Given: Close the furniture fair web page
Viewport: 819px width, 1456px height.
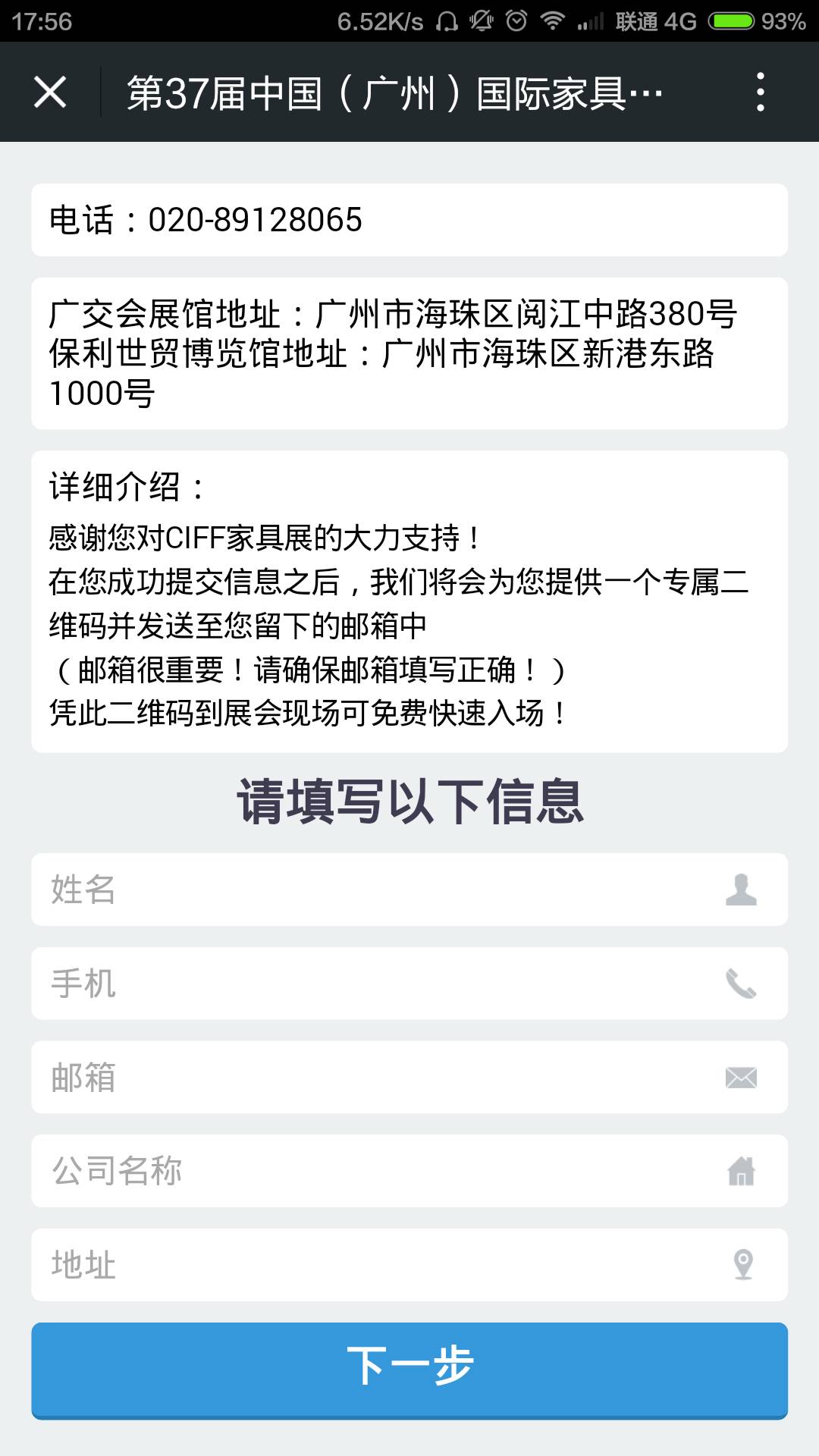Looking at the screenshot, I should [x=50, y=93].
